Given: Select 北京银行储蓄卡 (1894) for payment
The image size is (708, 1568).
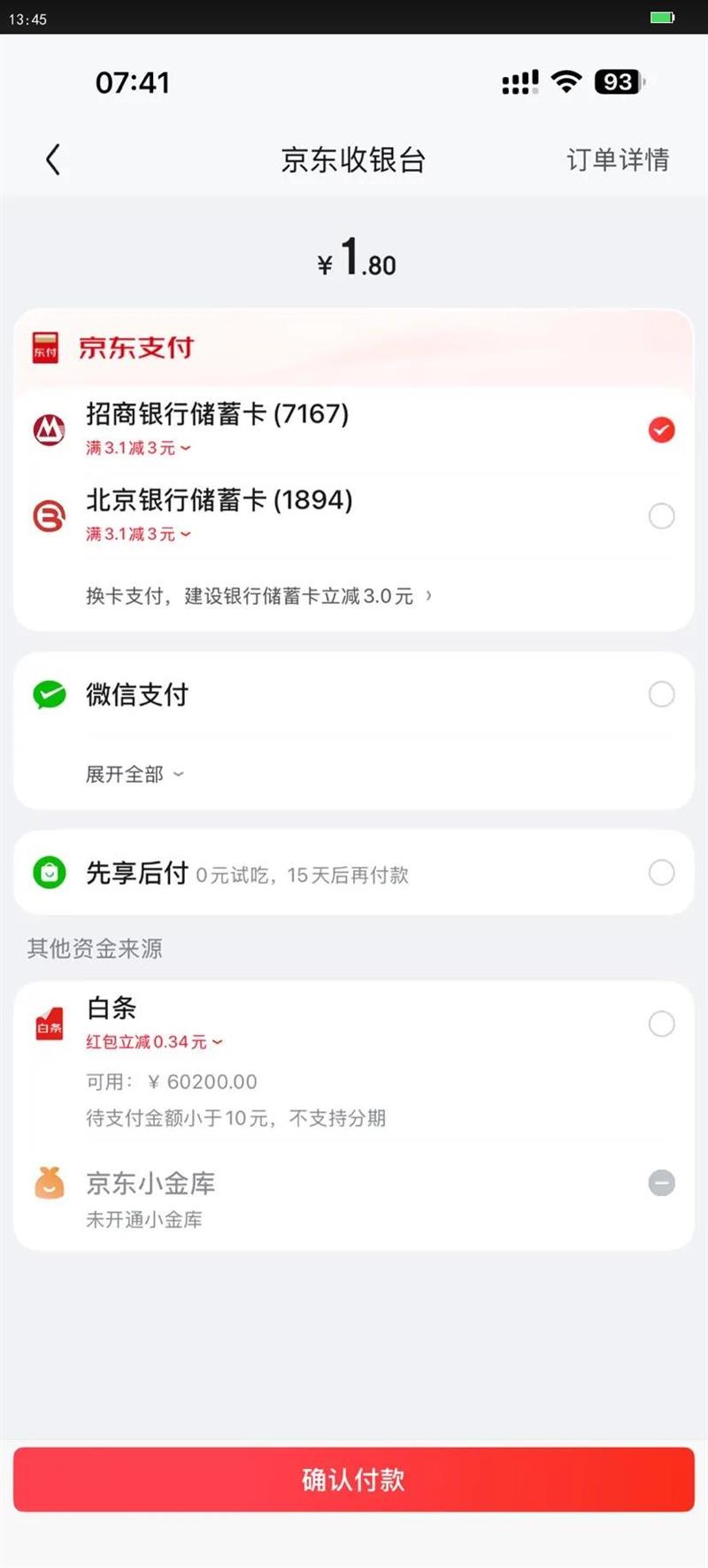Looking at the screenshot, I should click(x=661, y=516).
